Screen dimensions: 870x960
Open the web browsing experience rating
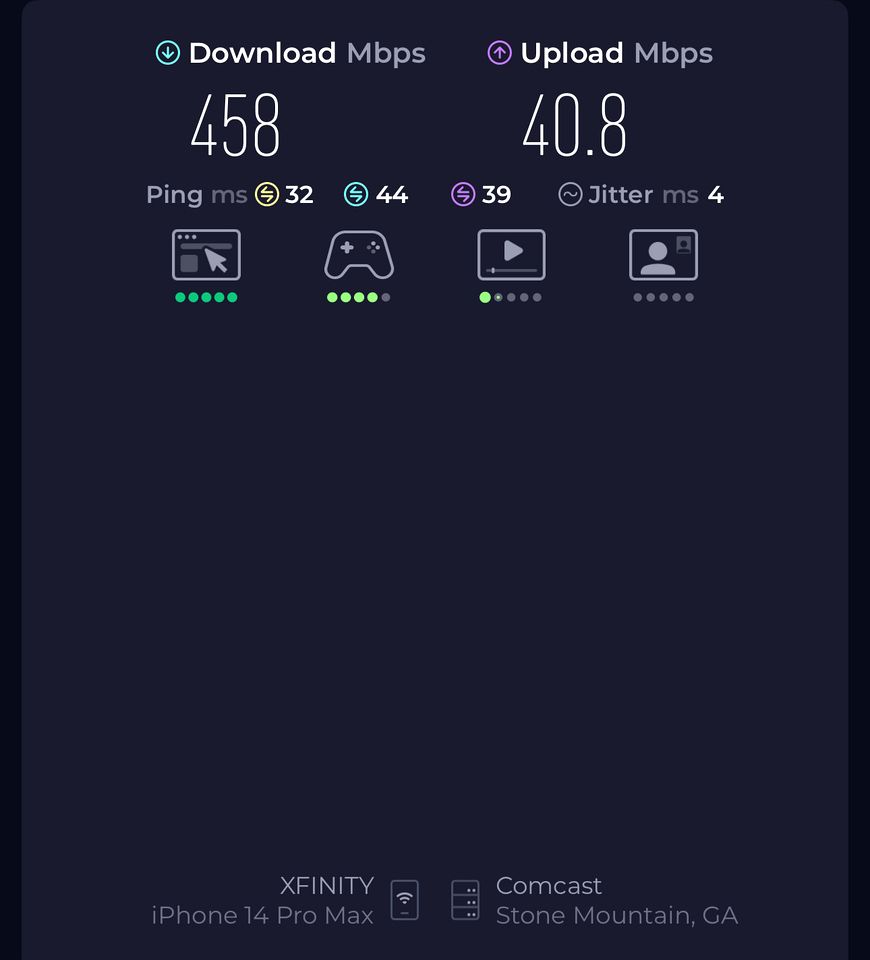[206, 256]
